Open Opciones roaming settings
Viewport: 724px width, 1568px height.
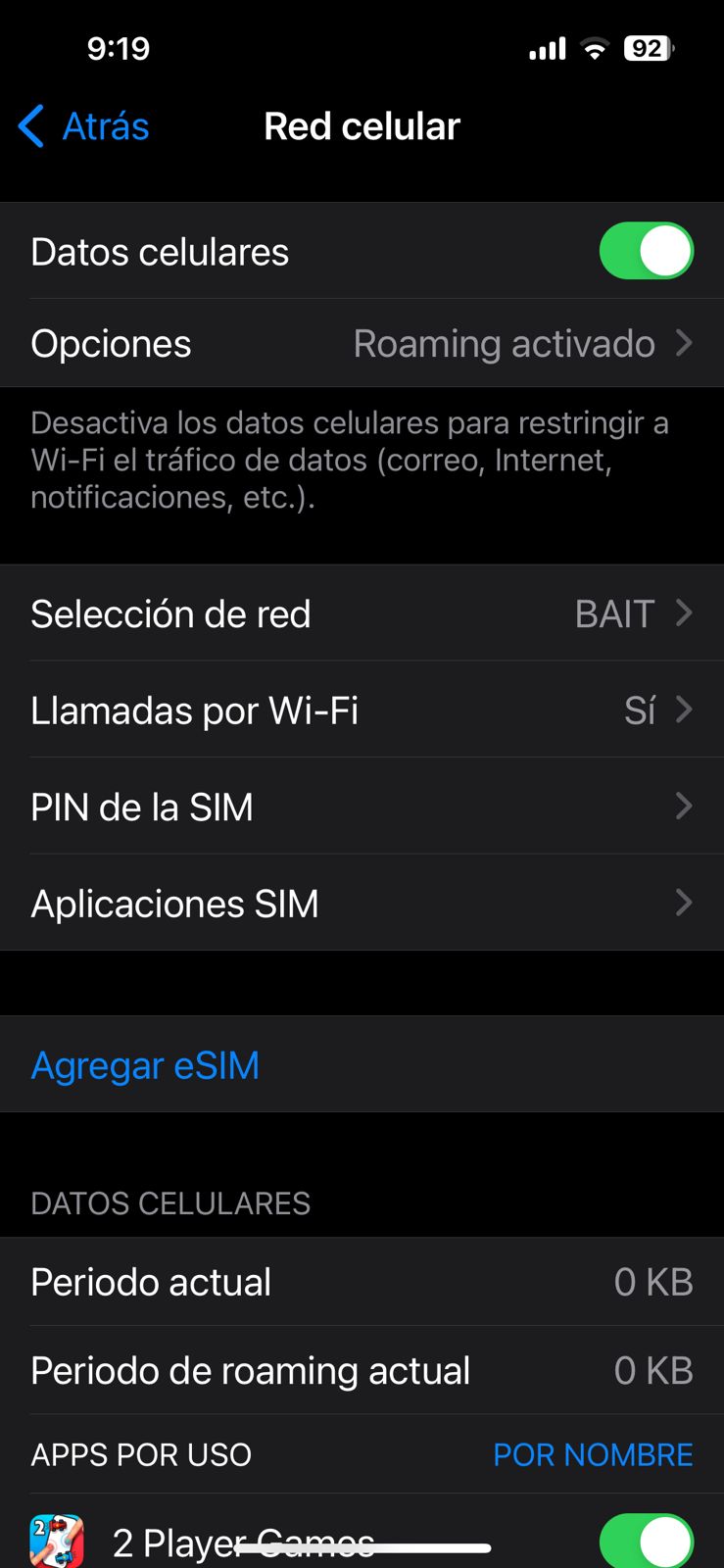pos(362,344)
